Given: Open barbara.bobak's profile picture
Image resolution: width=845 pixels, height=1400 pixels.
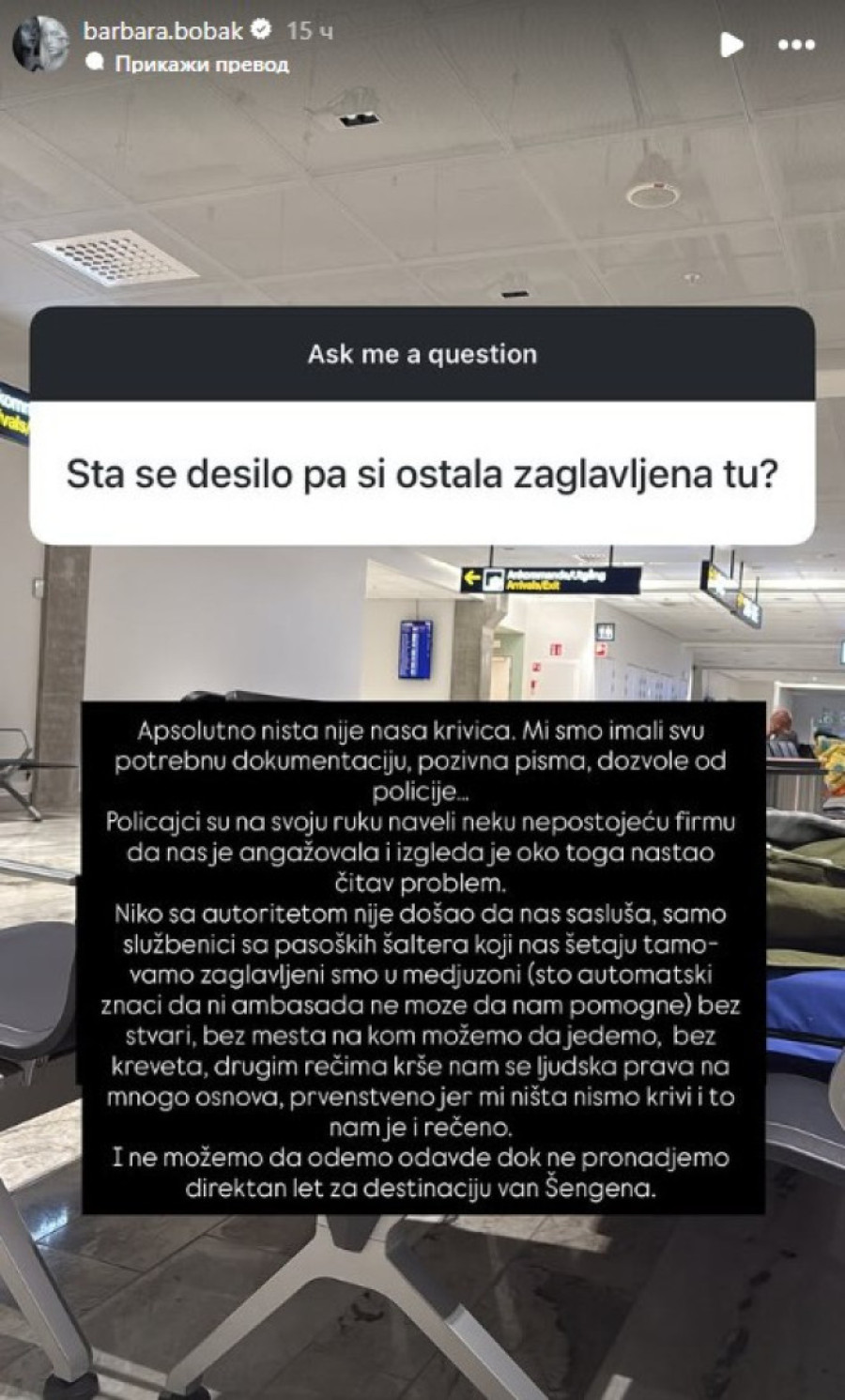Looking at the screenshot, I should (x=41, y=45).
